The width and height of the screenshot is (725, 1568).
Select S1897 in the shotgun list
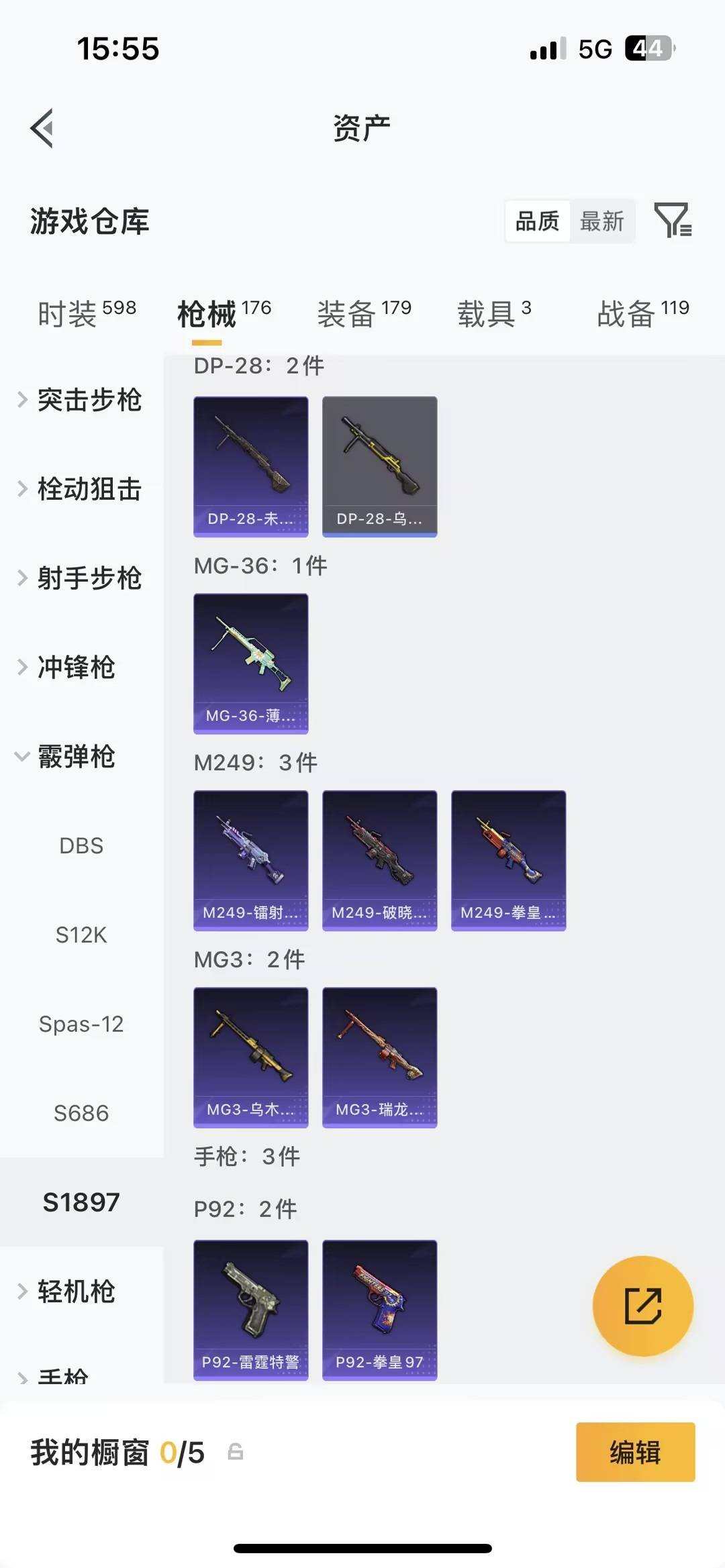click(x=82, y=1203)
